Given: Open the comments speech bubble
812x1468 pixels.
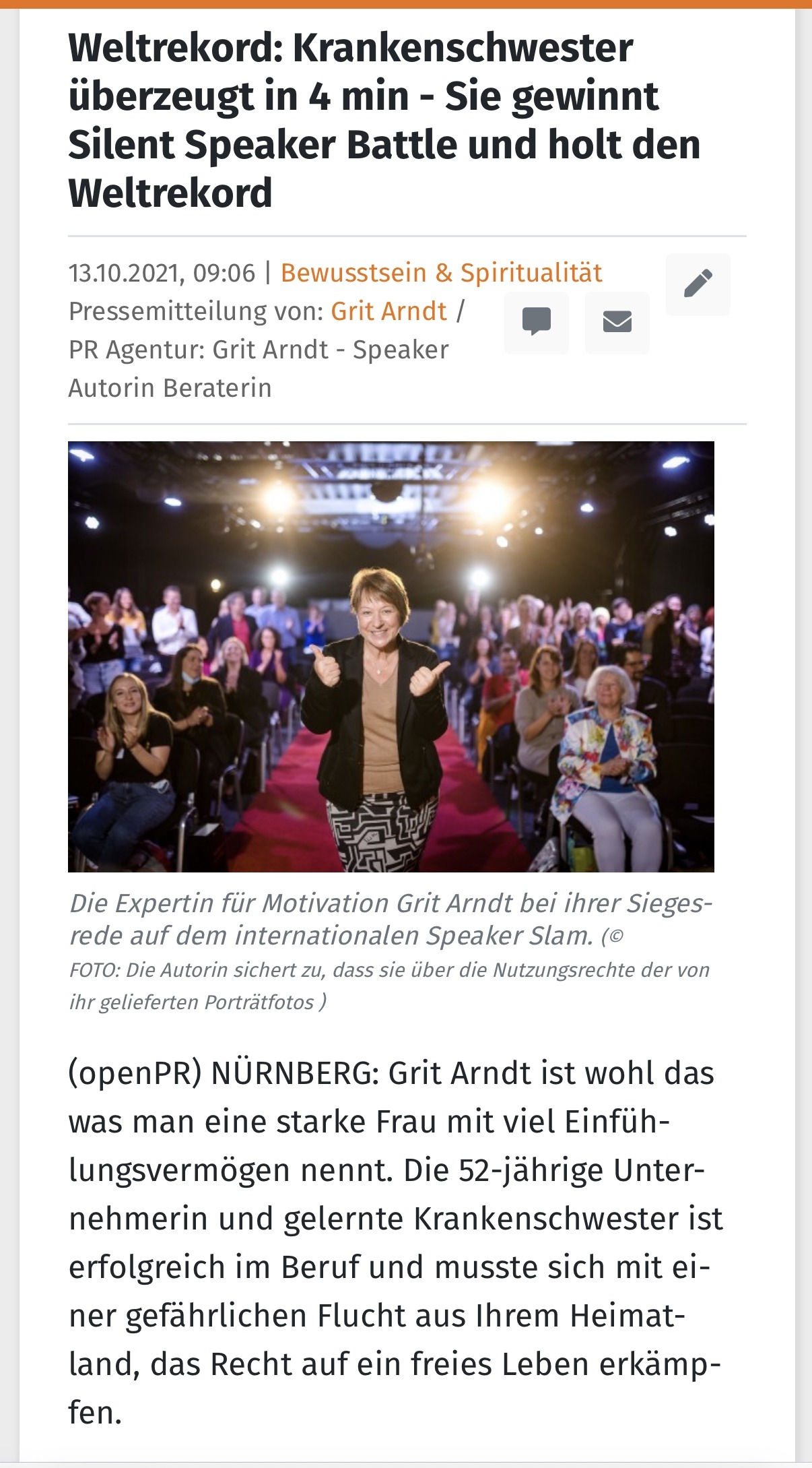Looking at the screenshot, I should coord(537,322).
